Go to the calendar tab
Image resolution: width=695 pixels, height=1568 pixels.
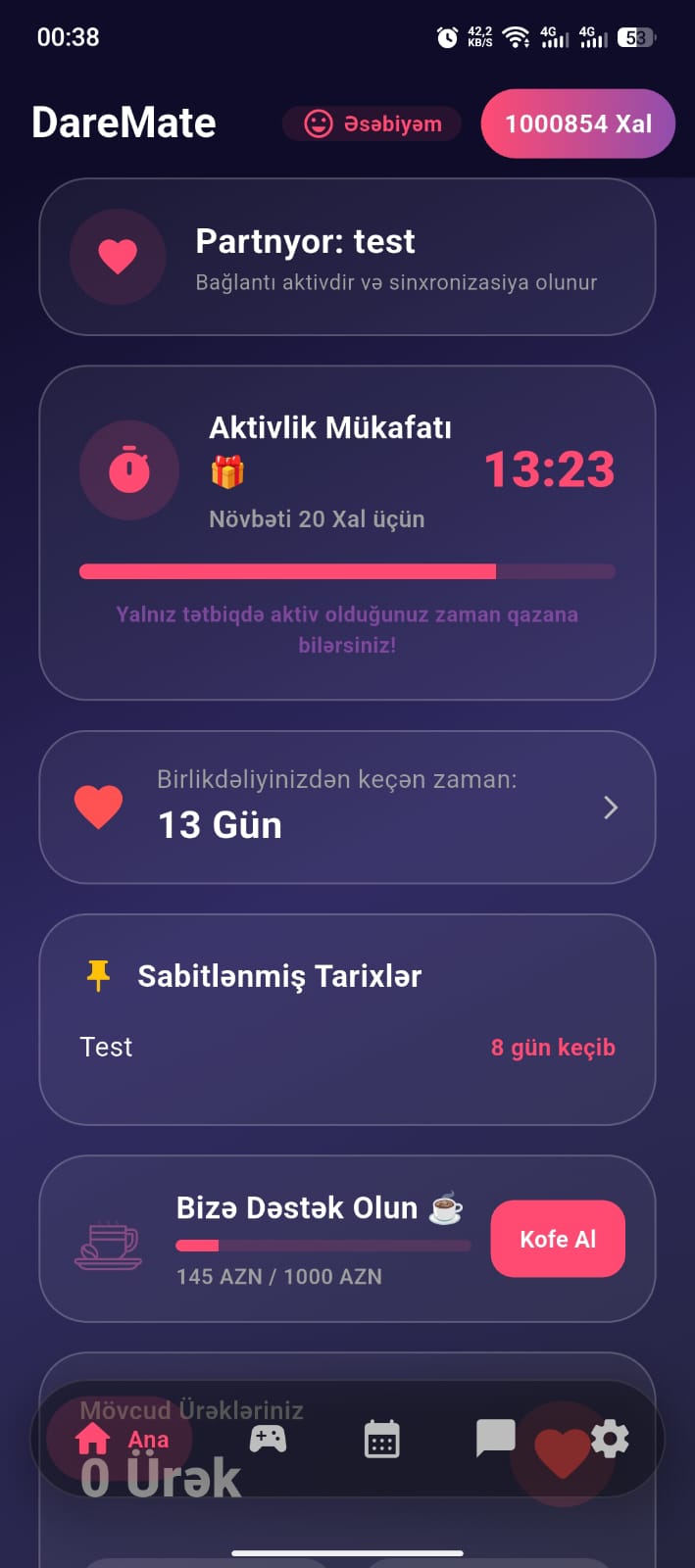pos(381,1440)
